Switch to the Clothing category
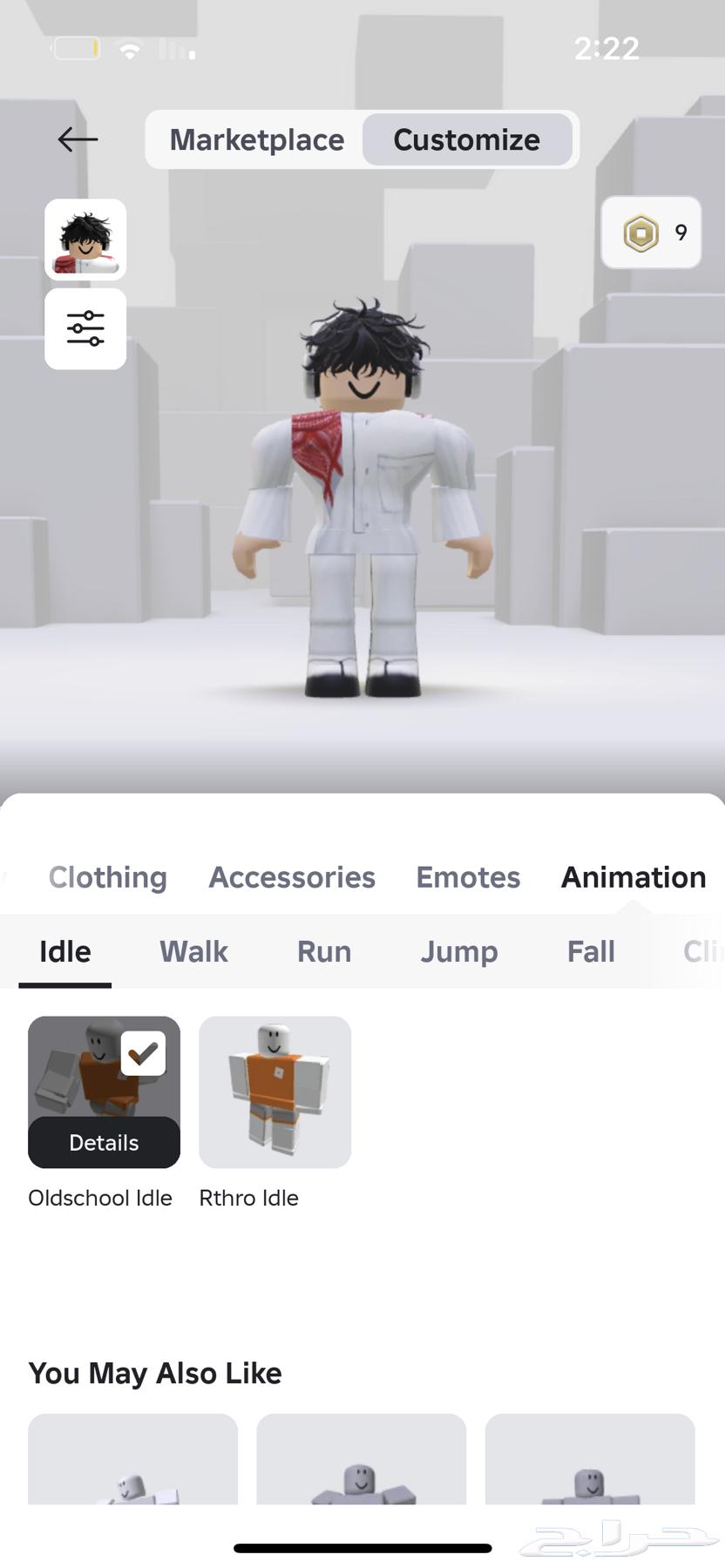This screenshot has height=1568, width=725. coord(108,877)
